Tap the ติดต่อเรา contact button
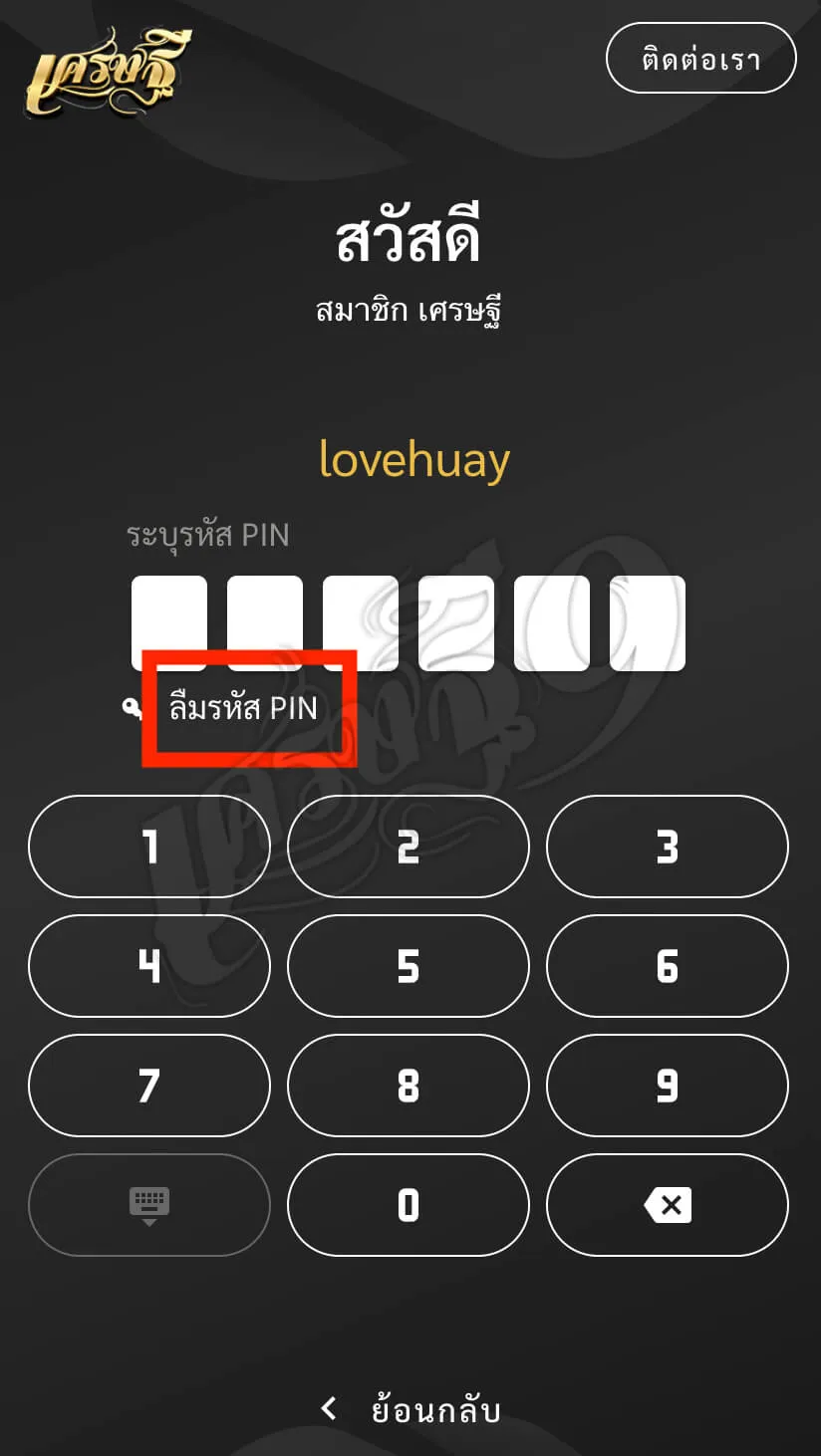The height and width of the screenshot is (1456, 821). [x=700, y=59]
